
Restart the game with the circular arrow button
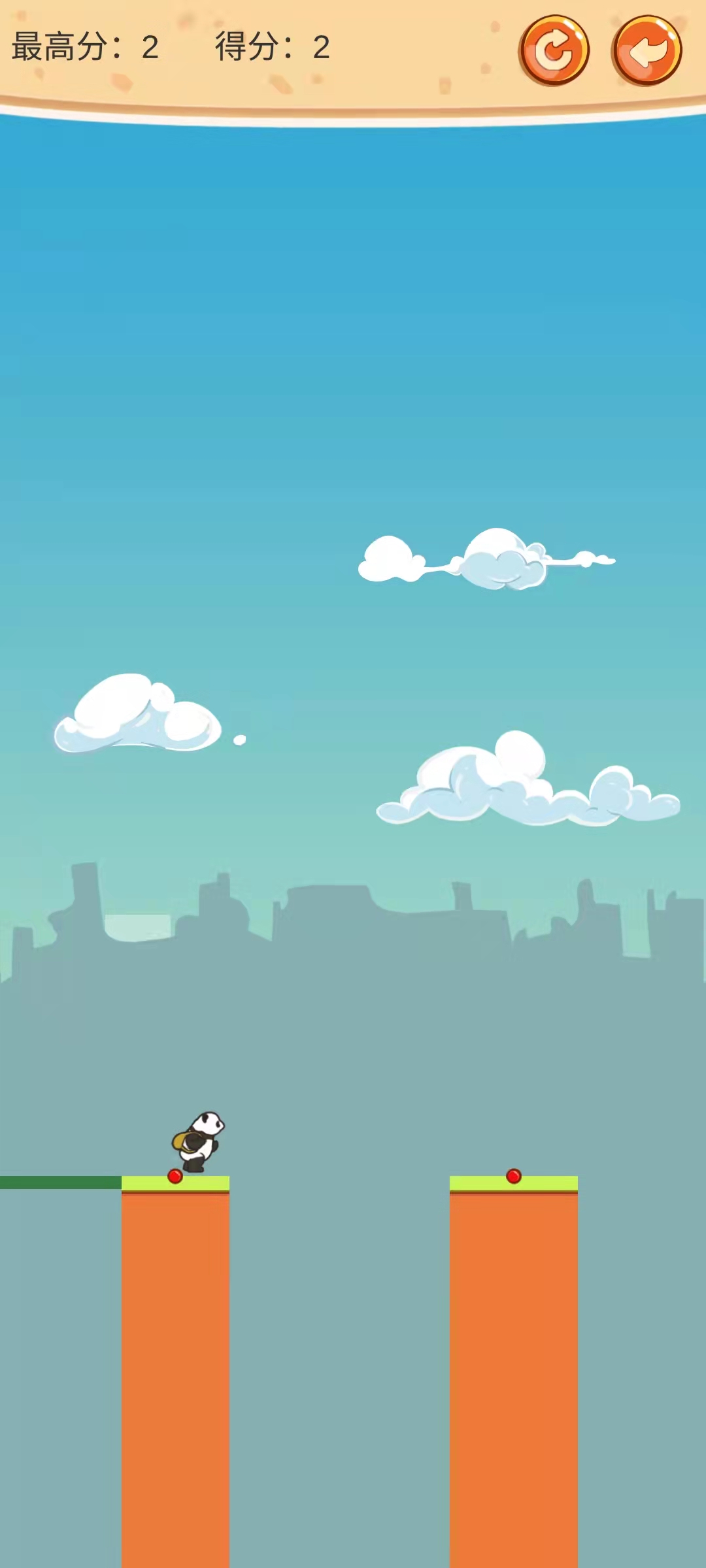click(x=554, y=50)
